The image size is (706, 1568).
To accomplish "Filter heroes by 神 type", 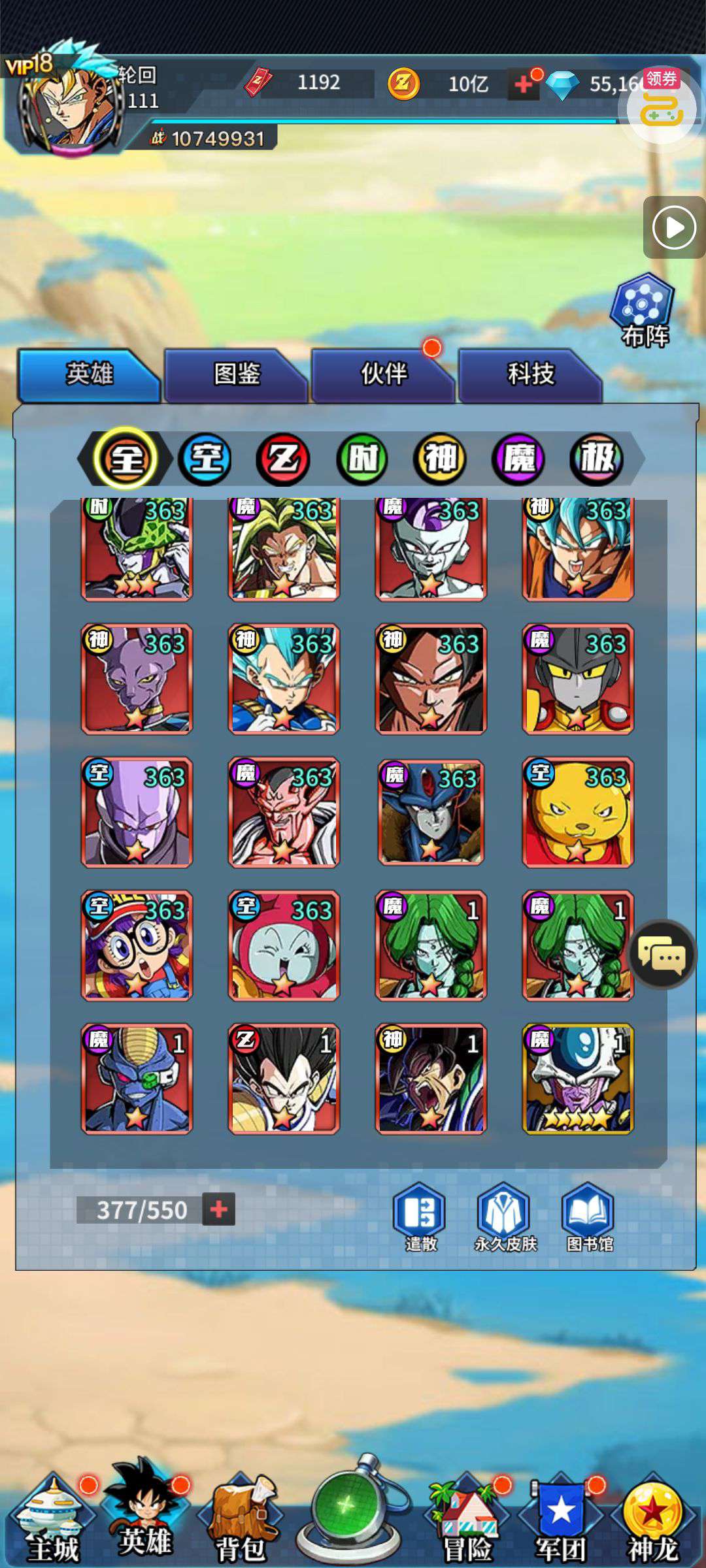I will click(x=440, y=459).
